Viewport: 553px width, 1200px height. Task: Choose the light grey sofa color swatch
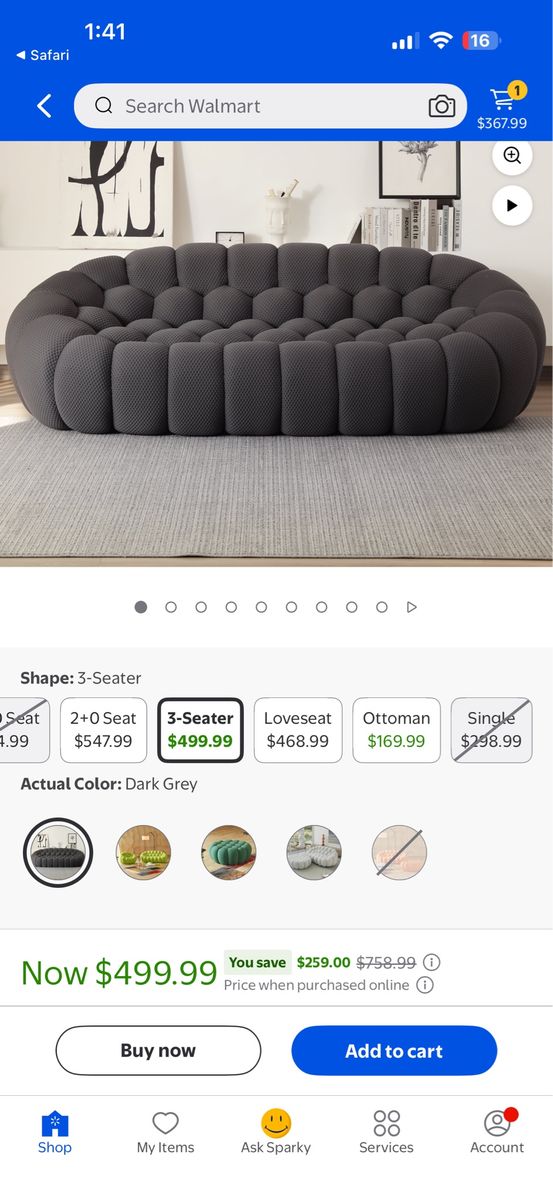314,853
